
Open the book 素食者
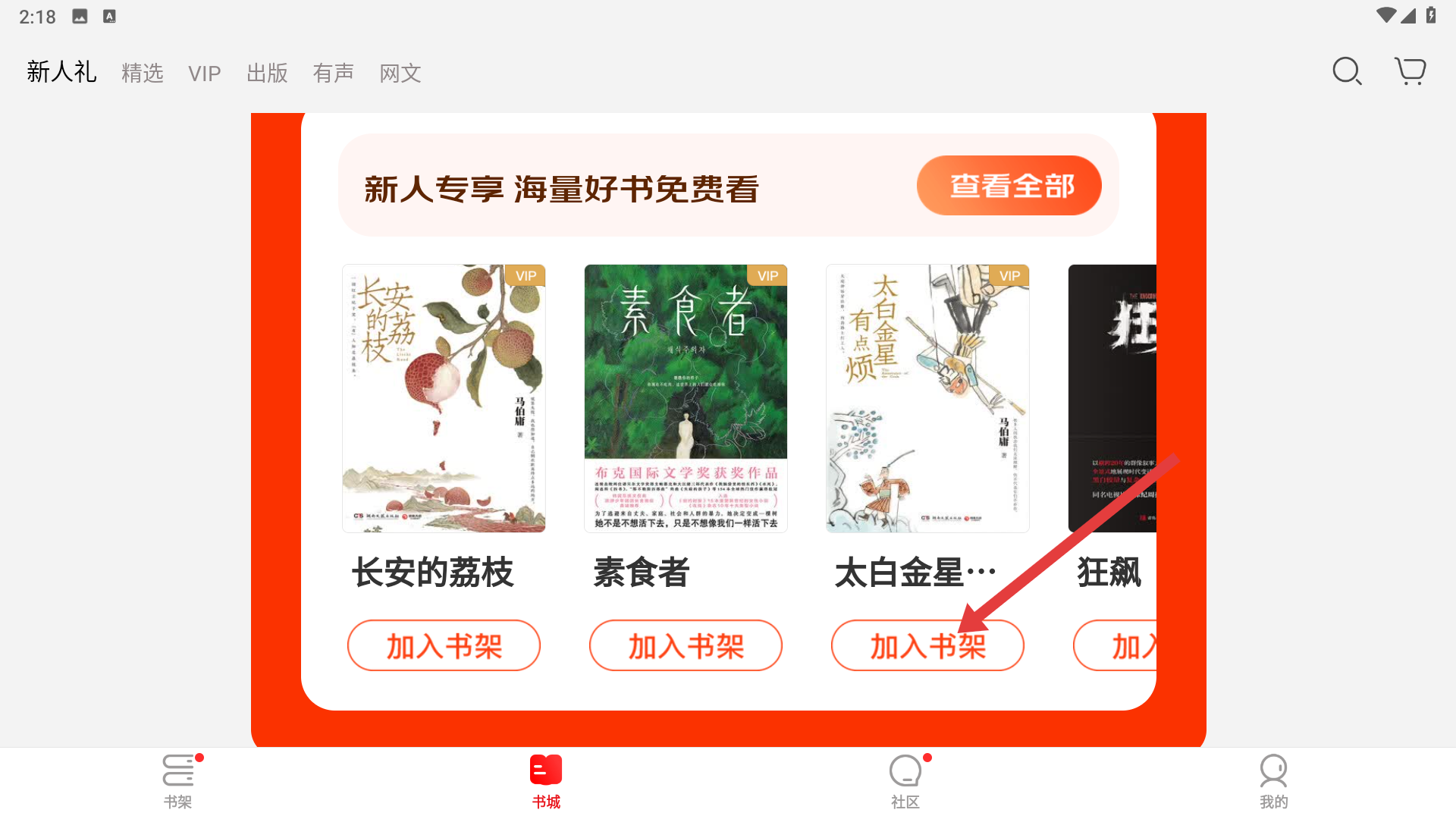pos(686,398)
